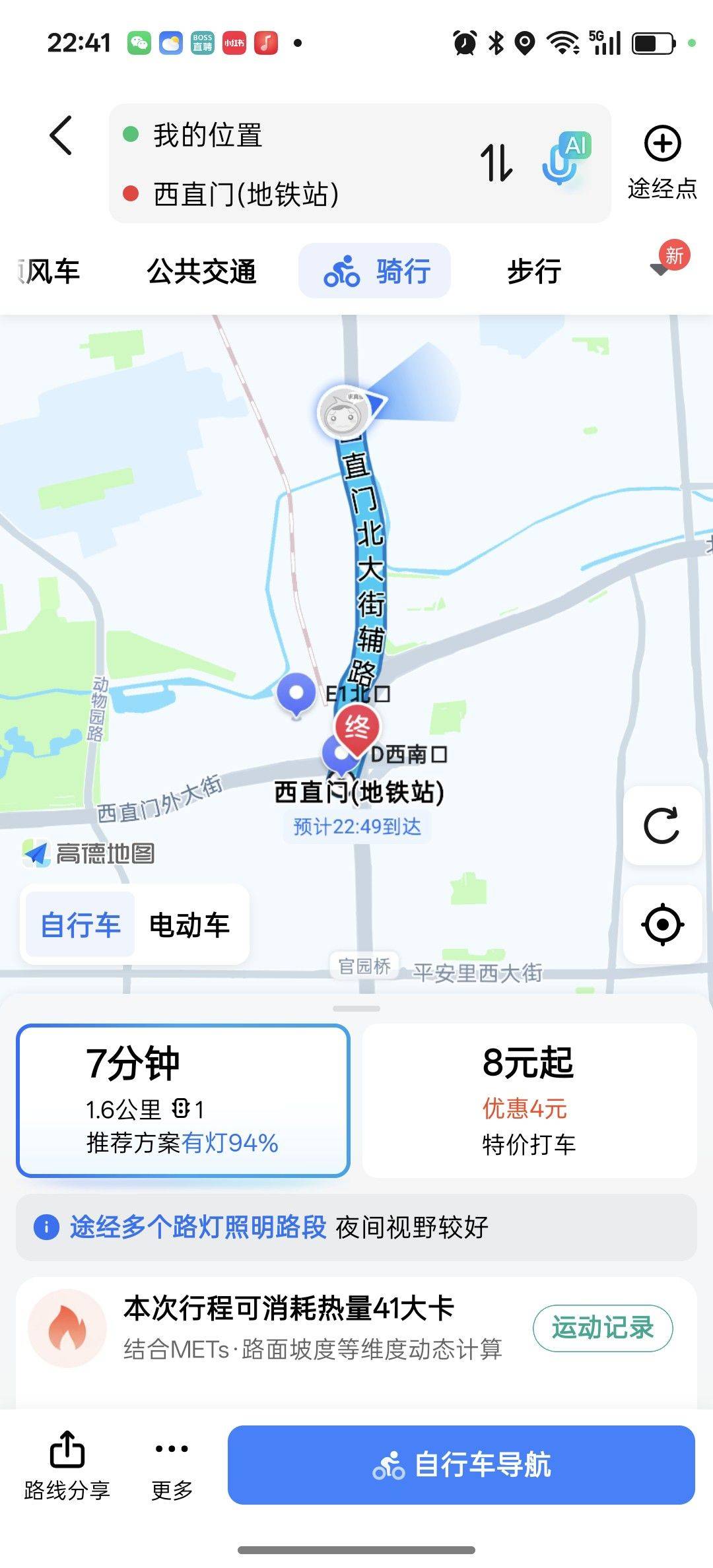This screenshot has height=1568, width=713.
Task: Recenter map on my current location
Action: click(662, 925)
